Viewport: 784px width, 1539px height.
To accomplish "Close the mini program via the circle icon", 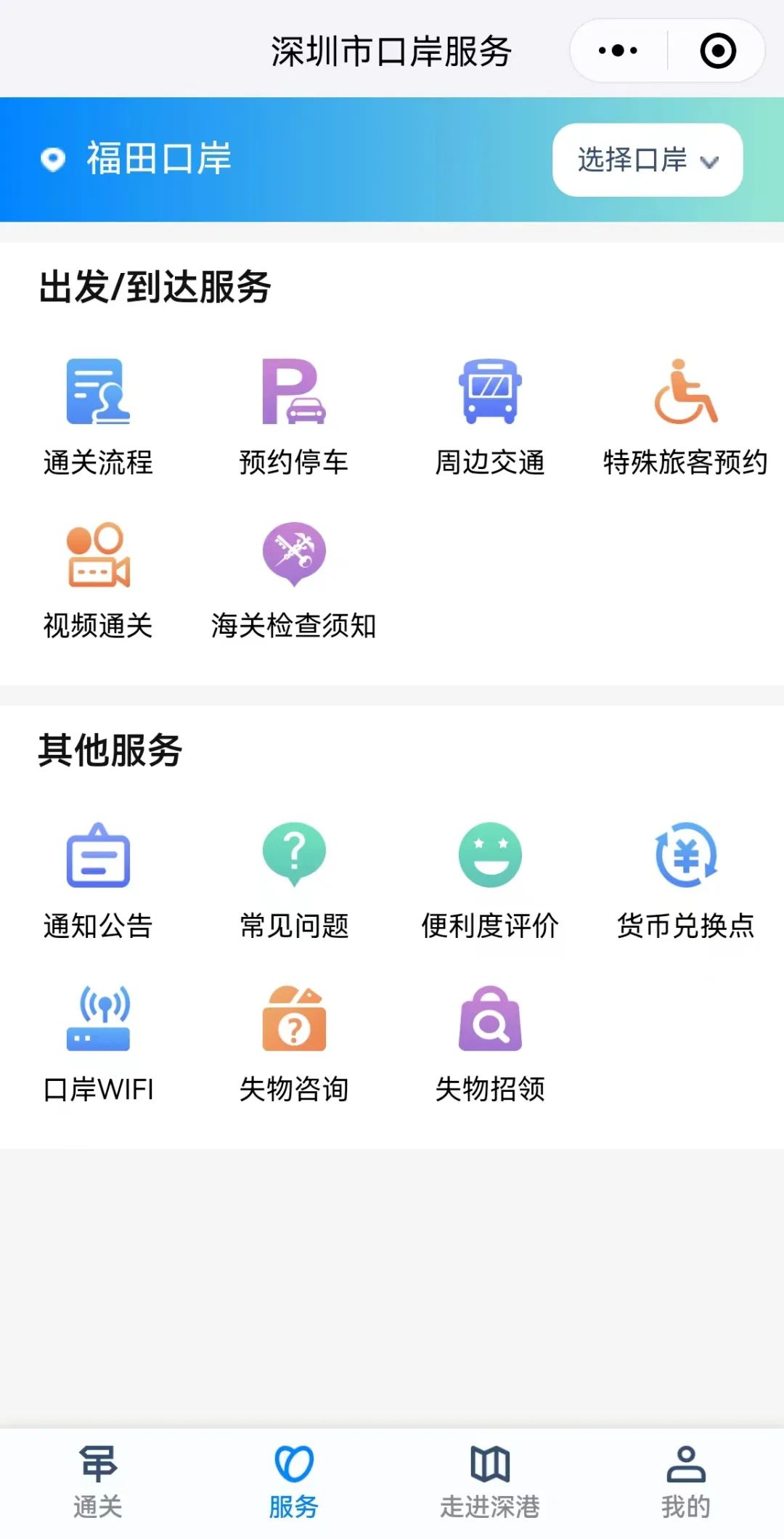I will point(718,51).
